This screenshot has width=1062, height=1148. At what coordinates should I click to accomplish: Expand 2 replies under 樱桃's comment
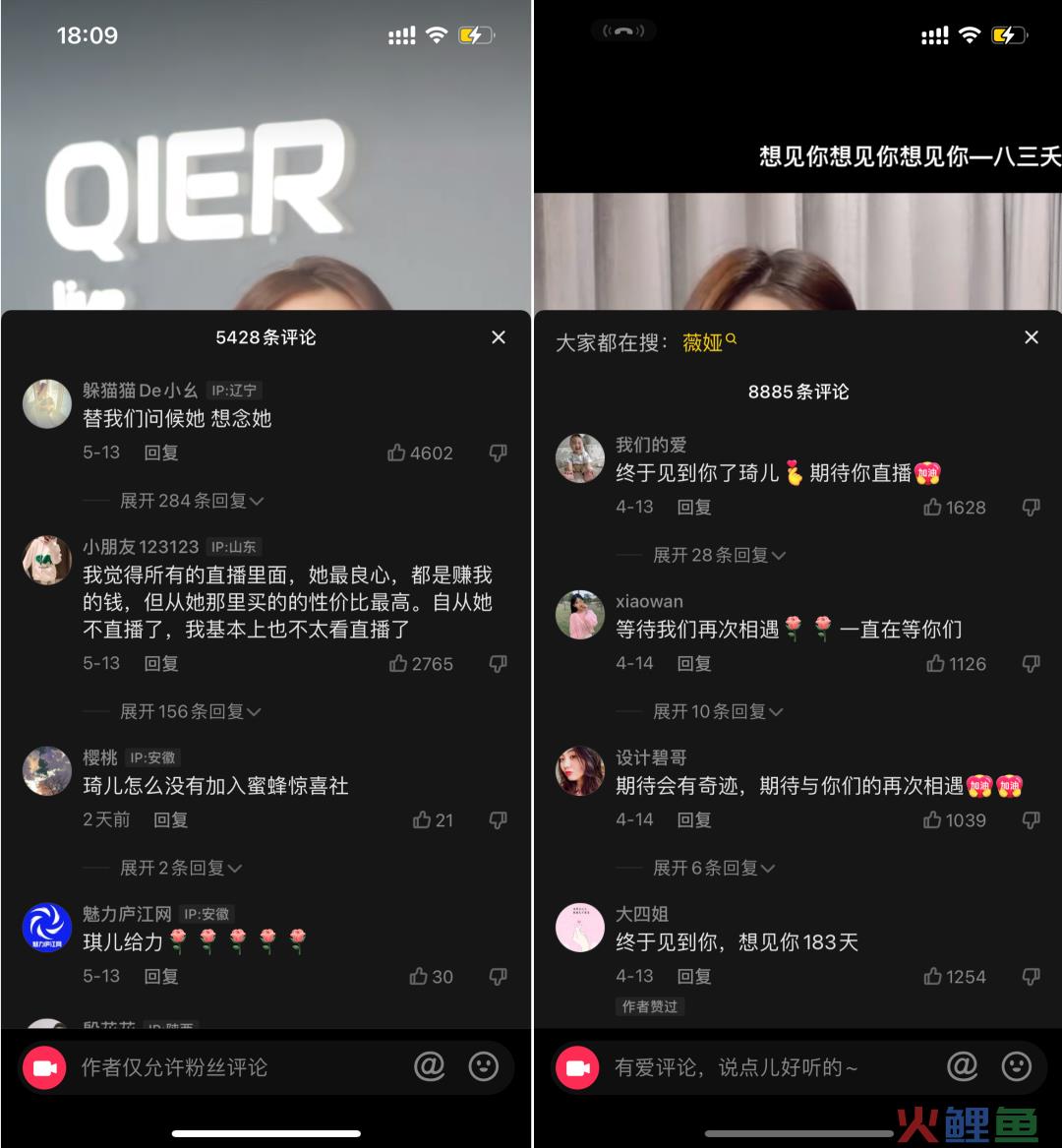[181, 868]
